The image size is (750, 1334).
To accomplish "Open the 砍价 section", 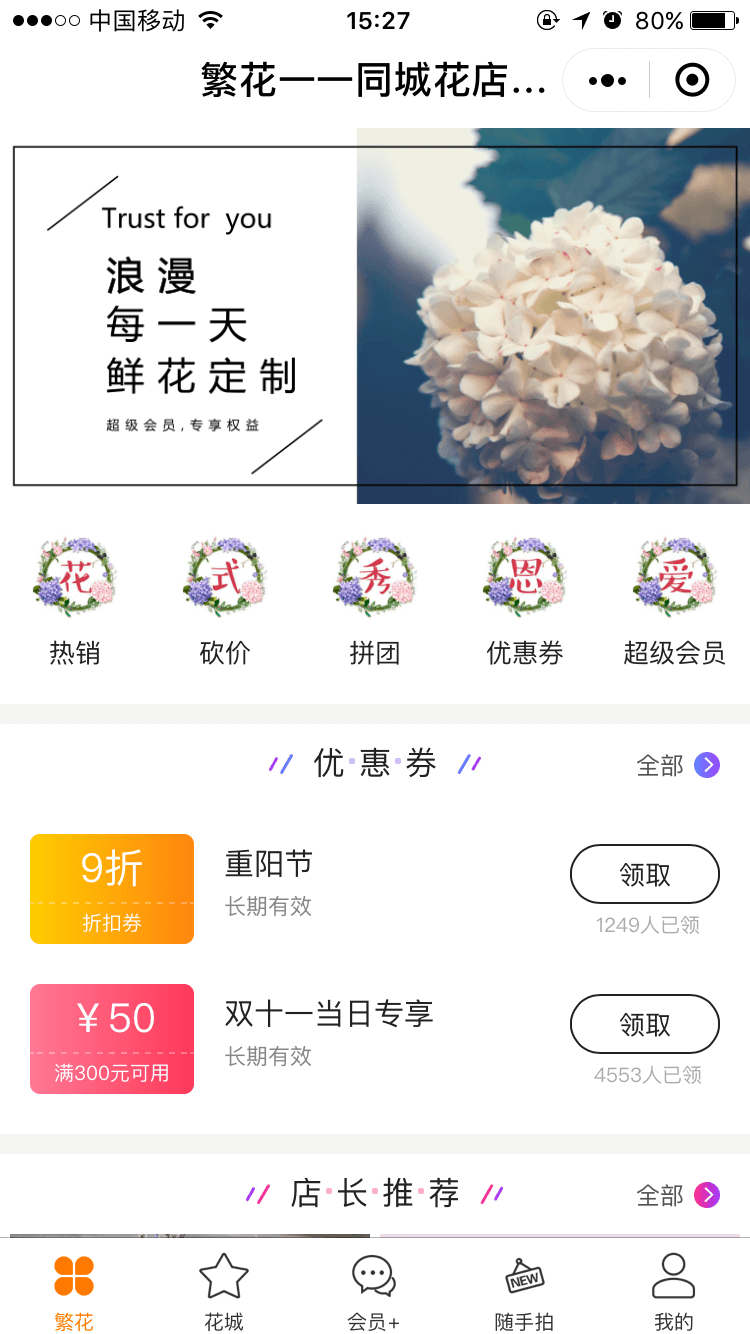I will point(225,602).
